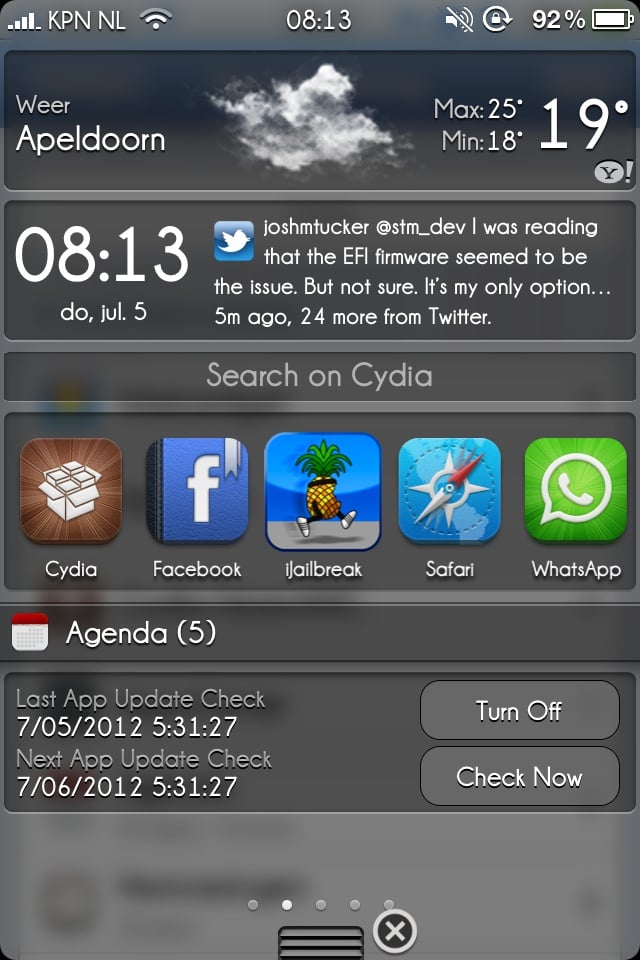Expand the Agenda (5) section
Viewport: 640px width, 960px height.
(x=320, y=633)
